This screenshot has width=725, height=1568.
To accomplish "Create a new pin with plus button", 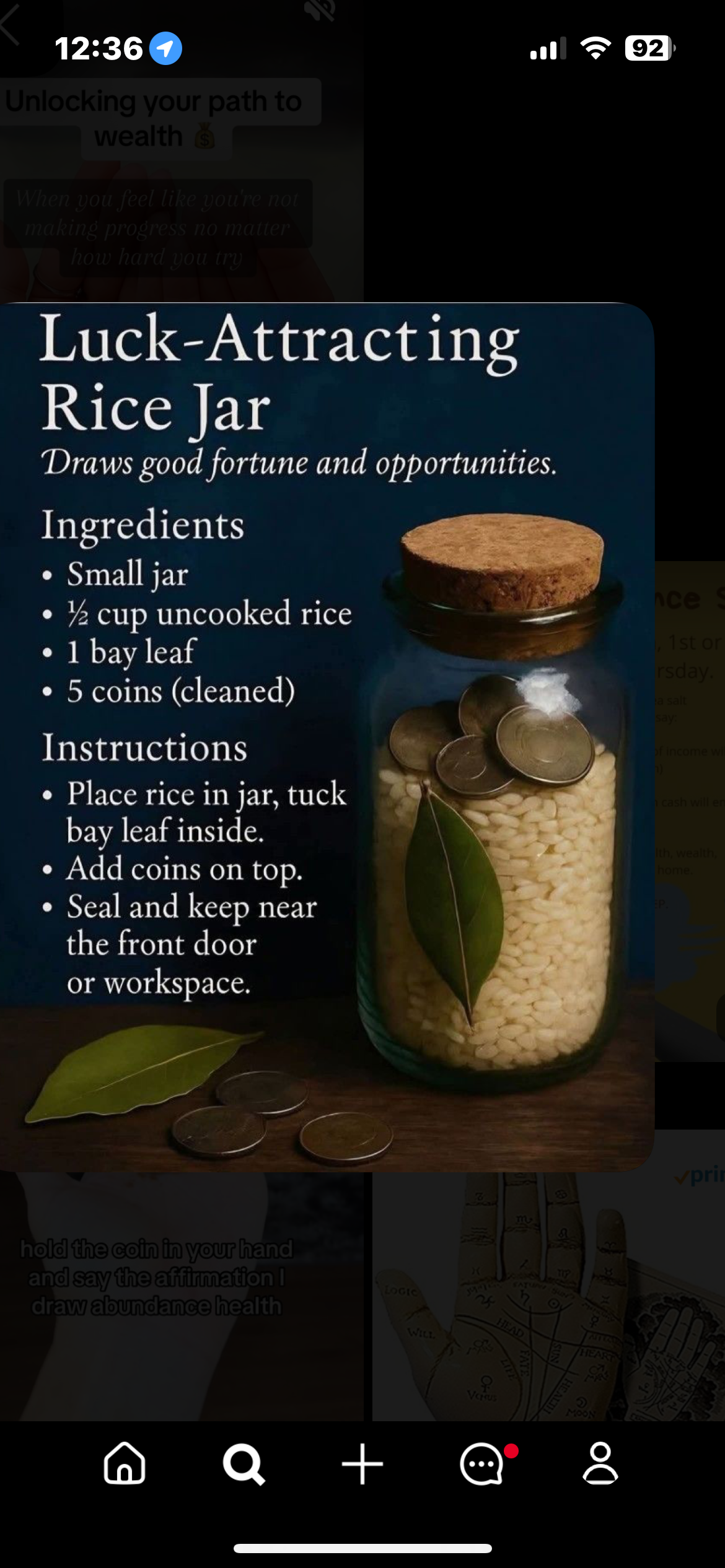I will point(362,1463).
